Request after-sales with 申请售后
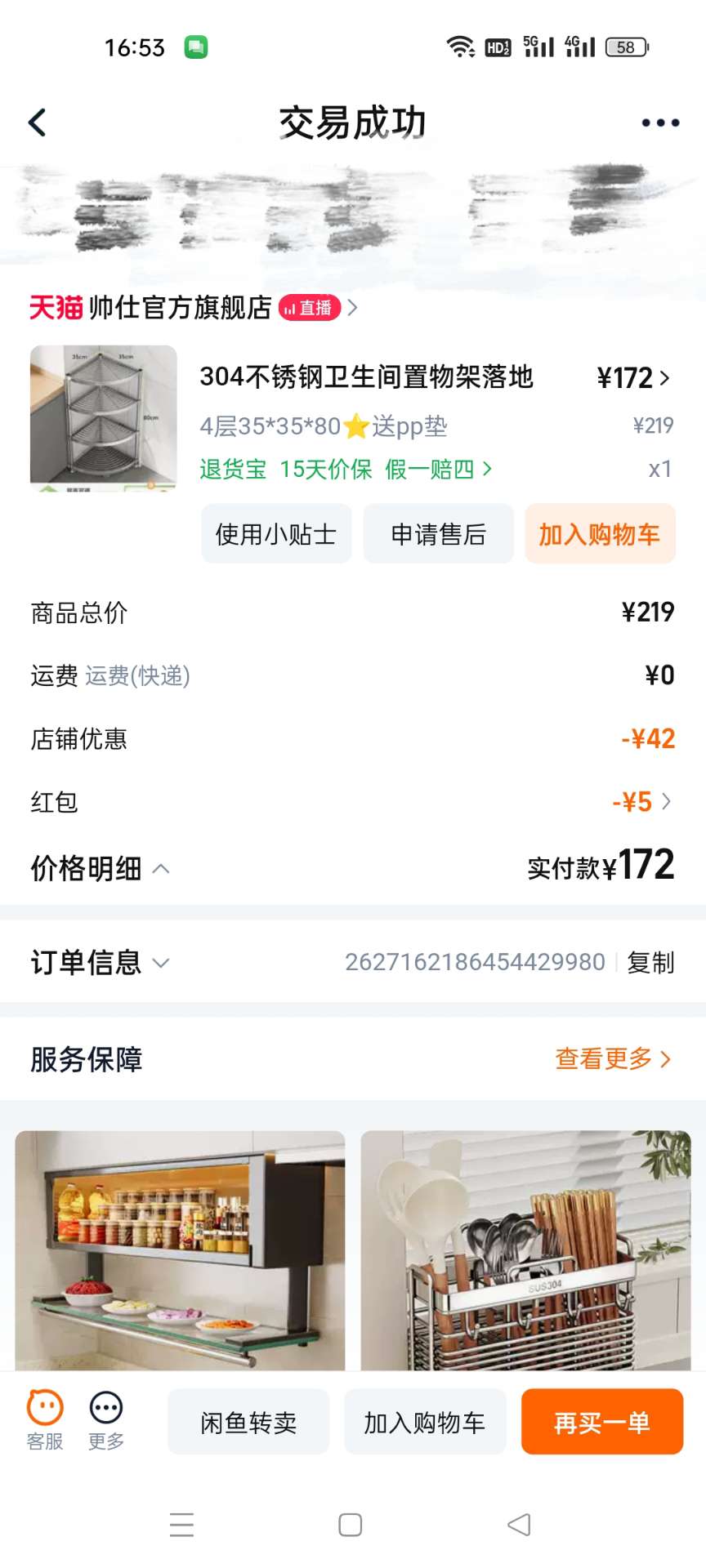Viewport: 706px width, 1568px height. tap(438, 534)
